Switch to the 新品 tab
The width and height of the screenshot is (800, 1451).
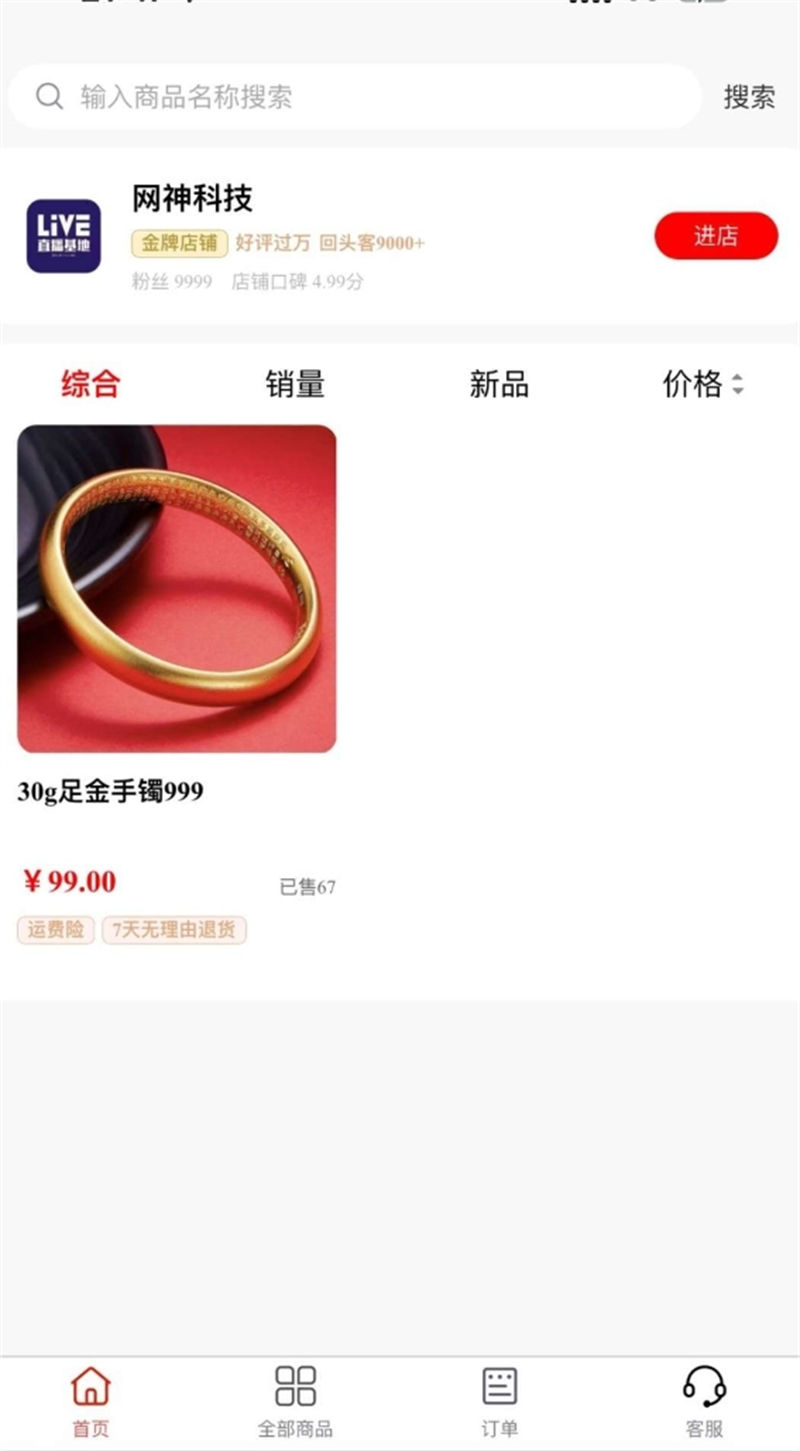(x=499, y=384)
